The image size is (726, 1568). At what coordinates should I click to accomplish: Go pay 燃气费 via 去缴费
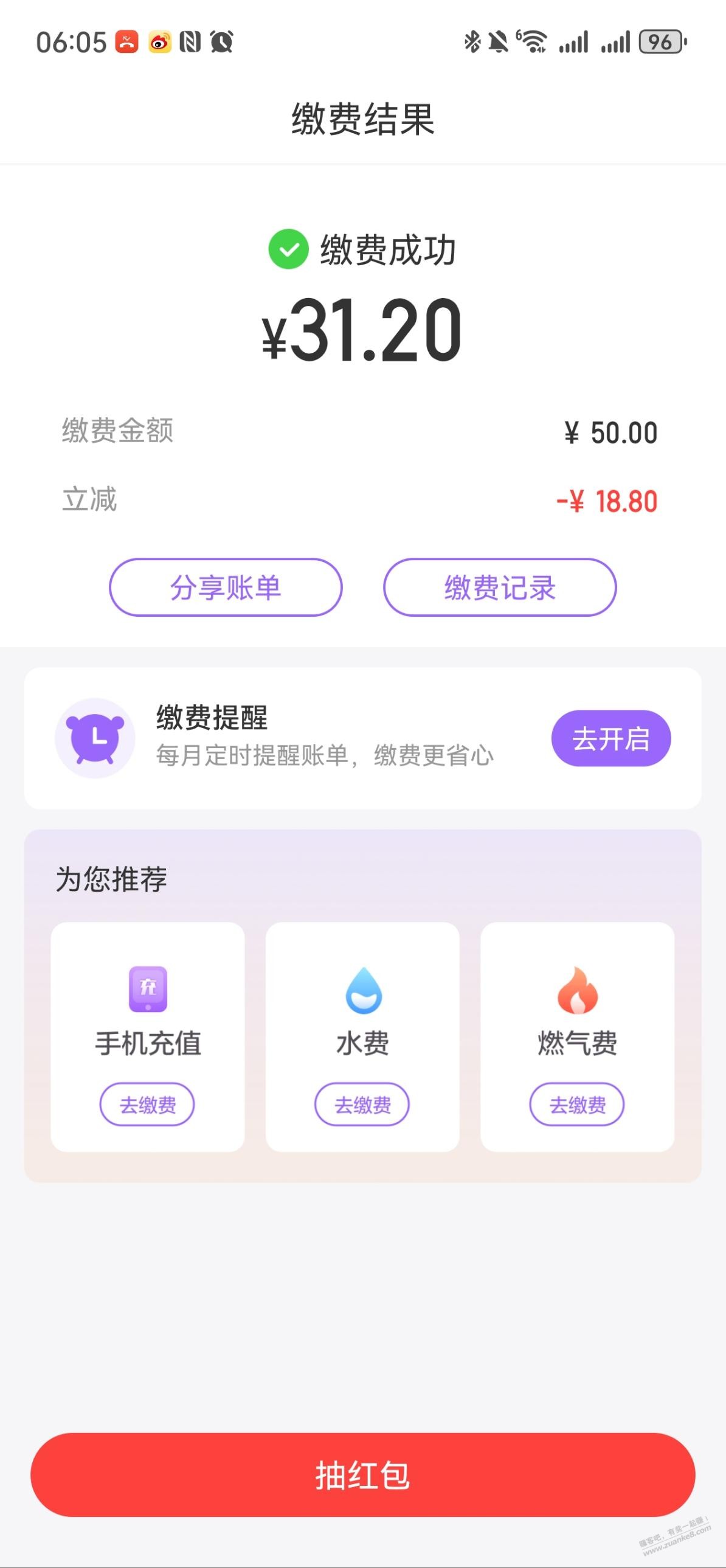coord(577,1104)
